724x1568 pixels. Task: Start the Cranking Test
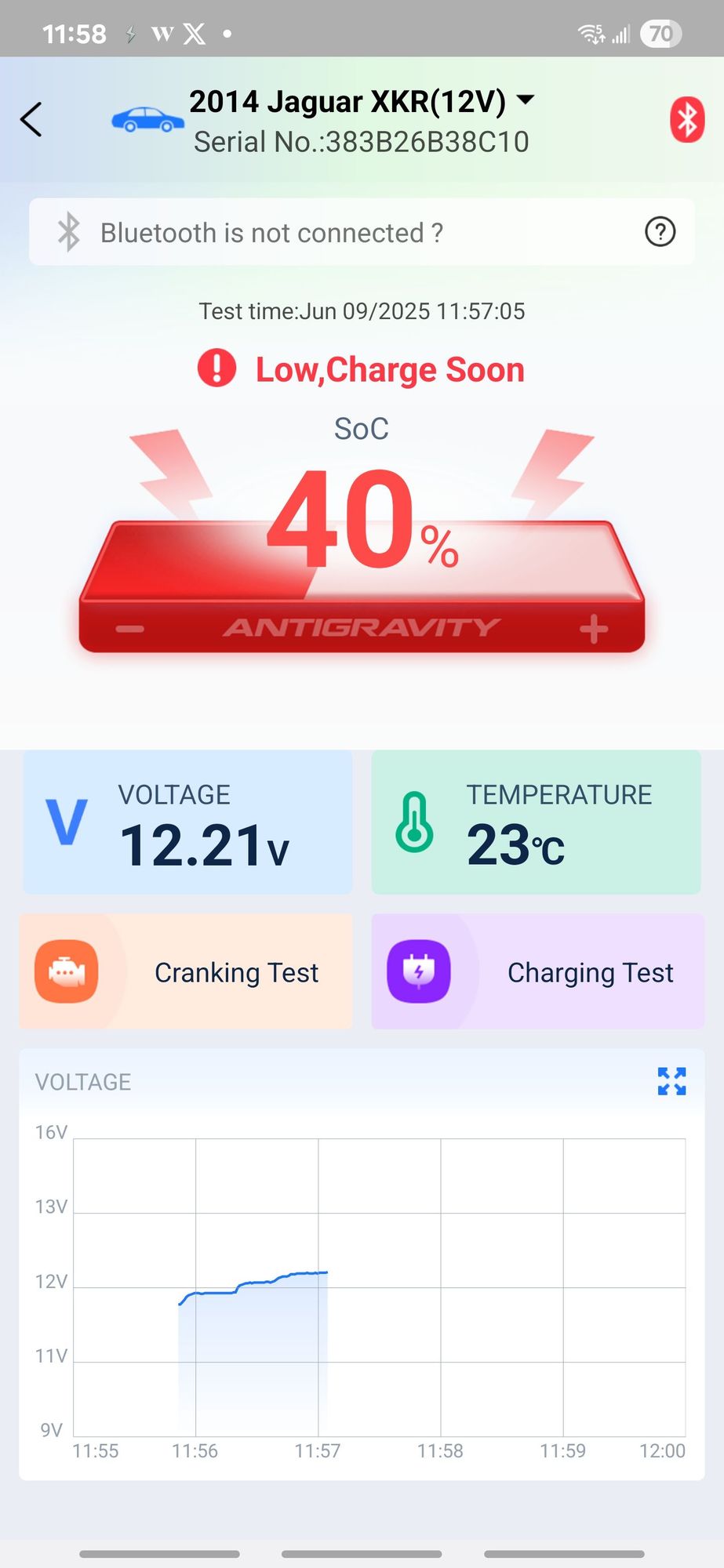[186, 972]
